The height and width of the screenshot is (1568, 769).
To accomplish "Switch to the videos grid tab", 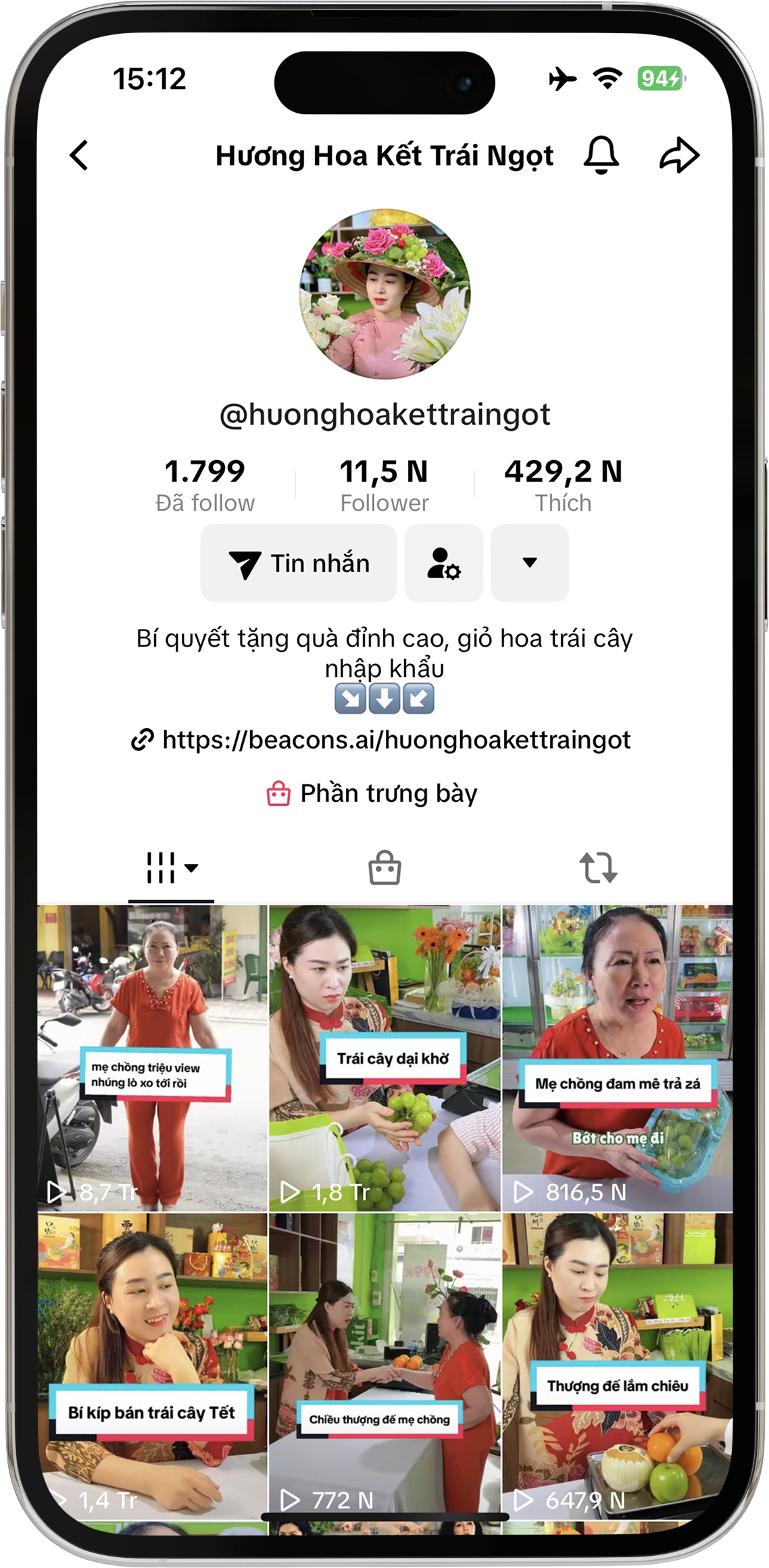I will pos(171,867).
